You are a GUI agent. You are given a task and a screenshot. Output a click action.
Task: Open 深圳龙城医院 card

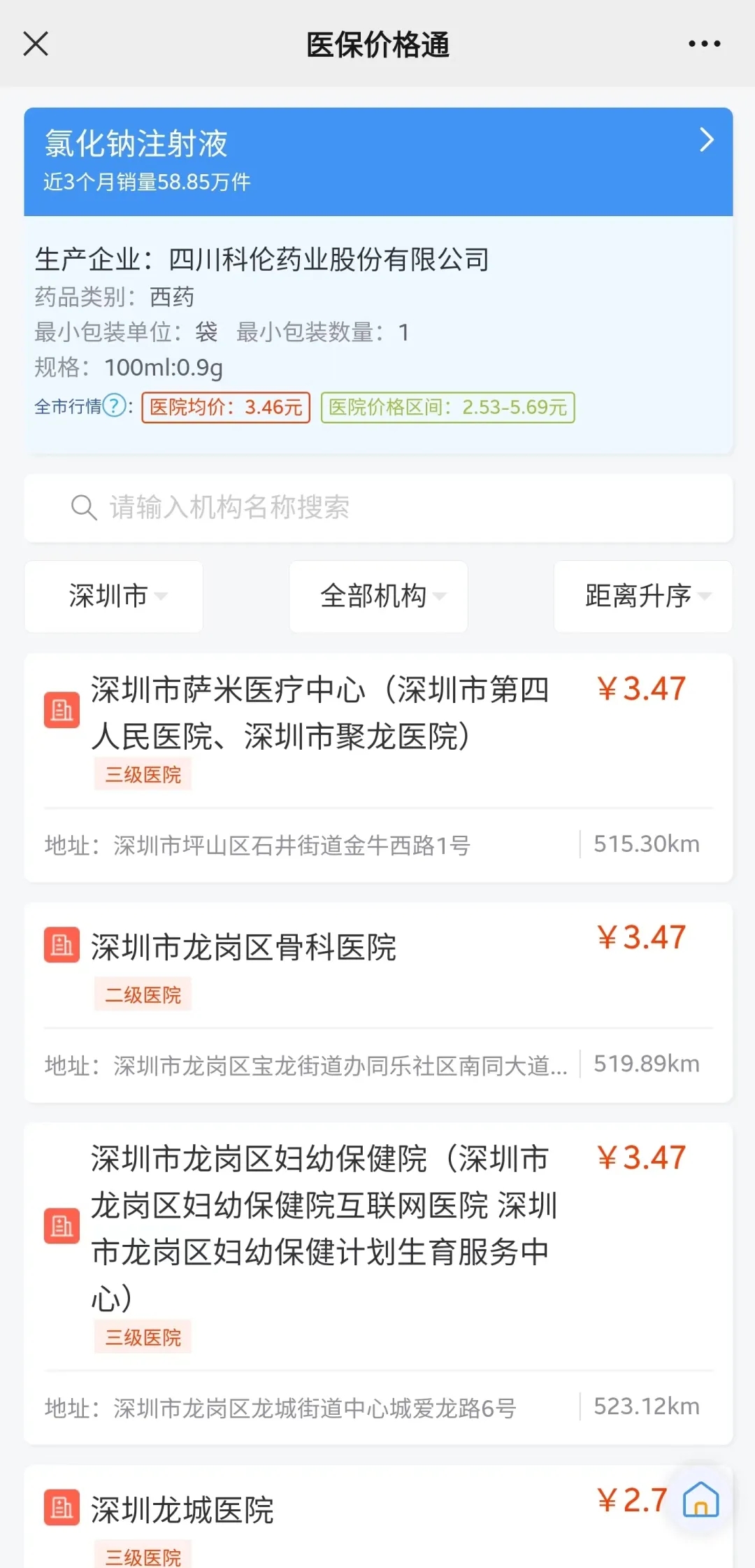tap(182, 1511)
